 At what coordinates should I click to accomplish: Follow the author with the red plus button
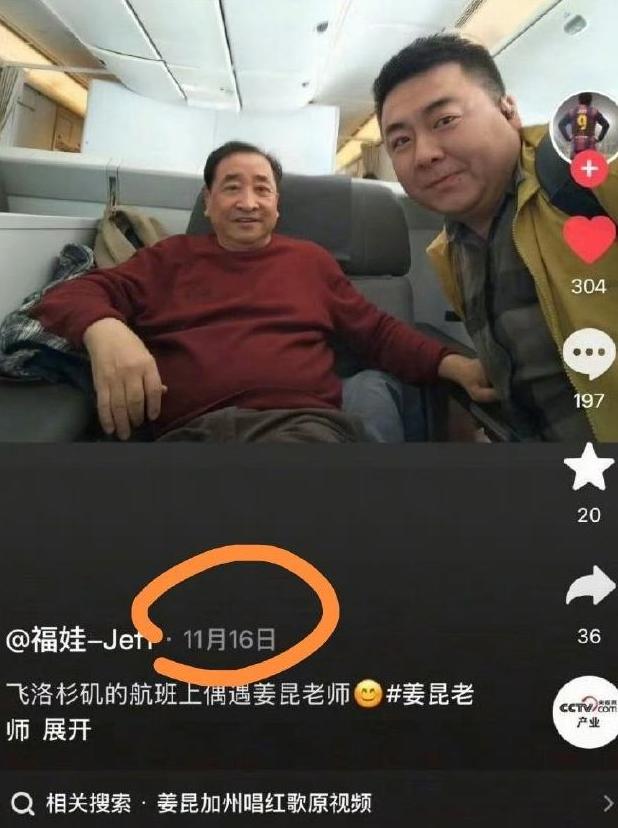coord(588,170)
